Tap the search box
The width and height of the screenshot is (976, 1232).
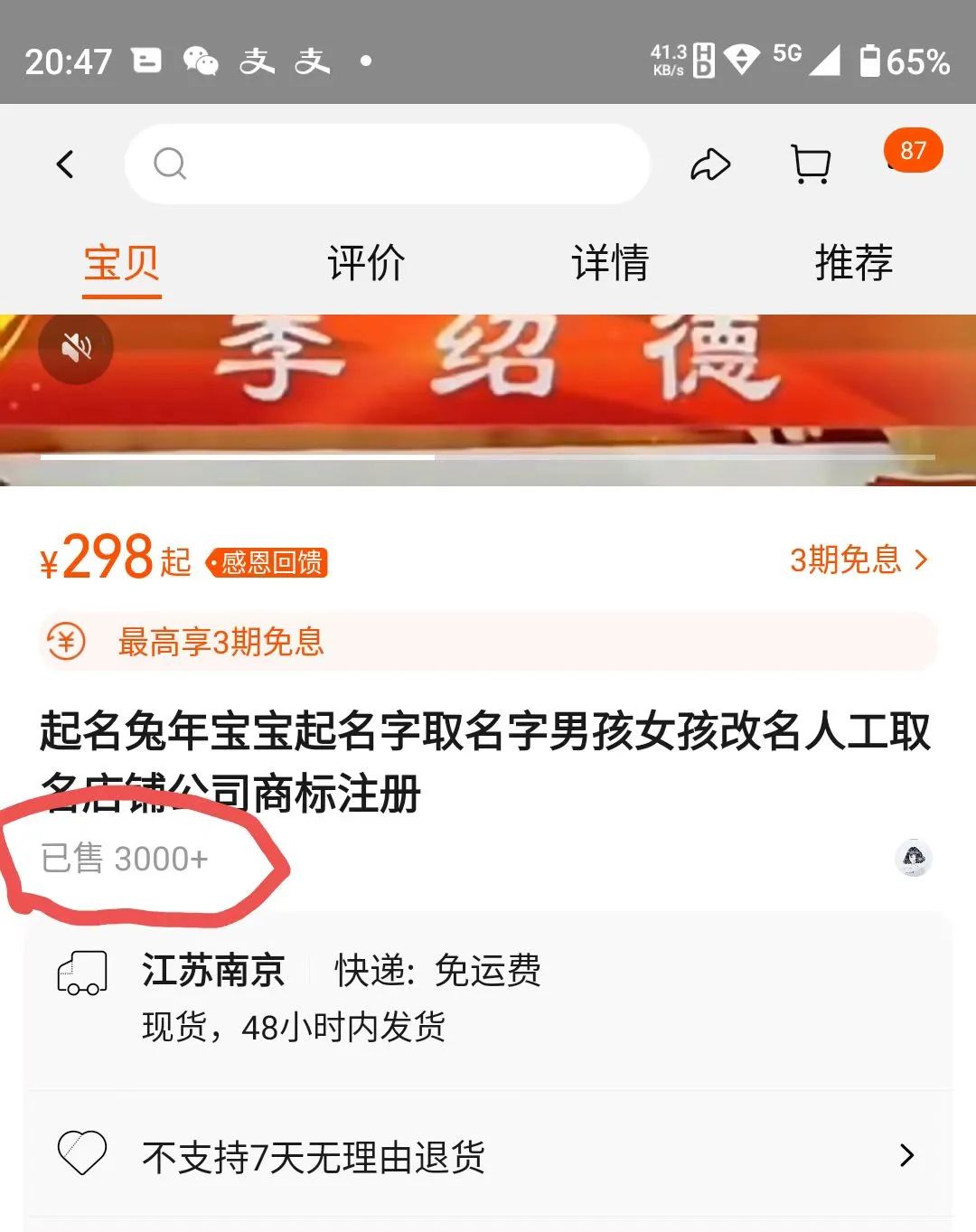click(x=387, y=165)
